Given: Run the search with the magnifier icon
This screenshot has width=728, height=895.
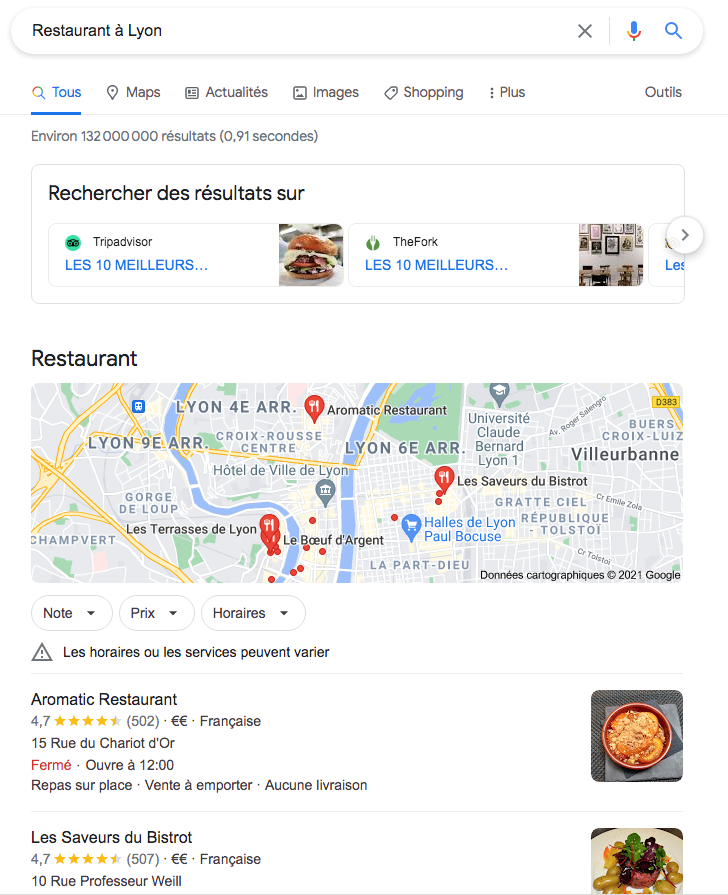Looking at the screenshot, I should coord(674,31).
